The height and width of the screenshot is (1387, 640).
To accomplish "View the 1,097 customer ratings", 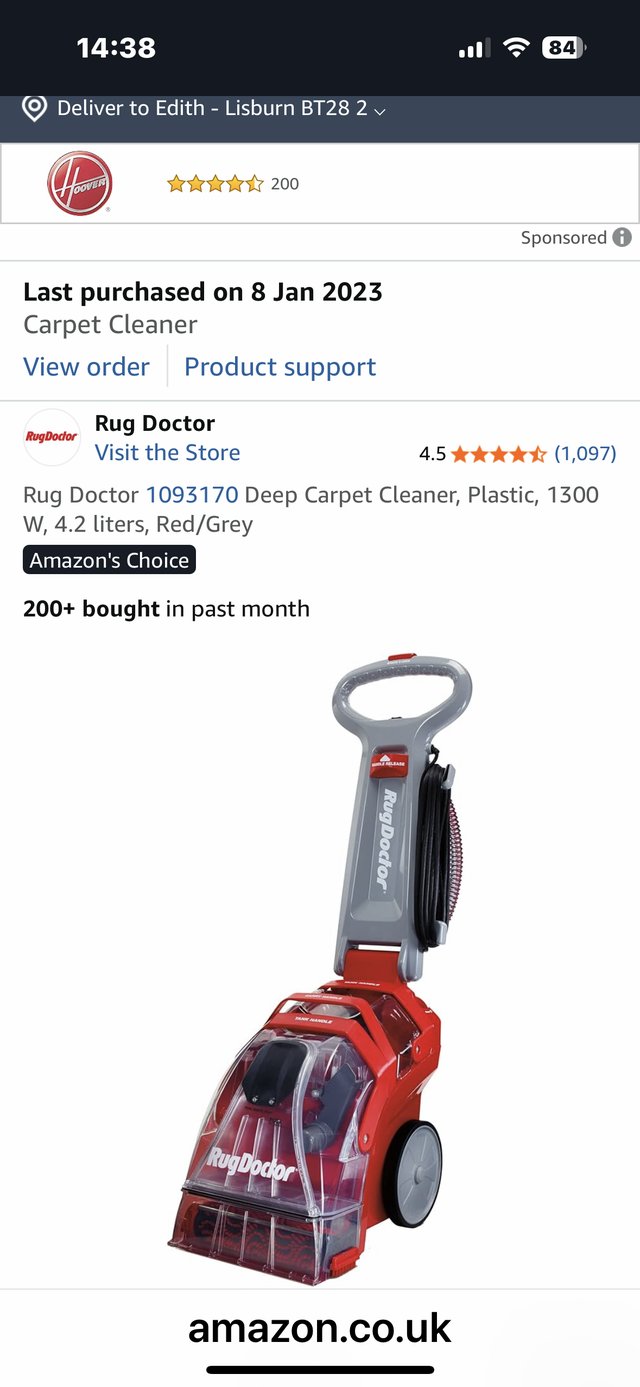I will [x=585, y=453].
